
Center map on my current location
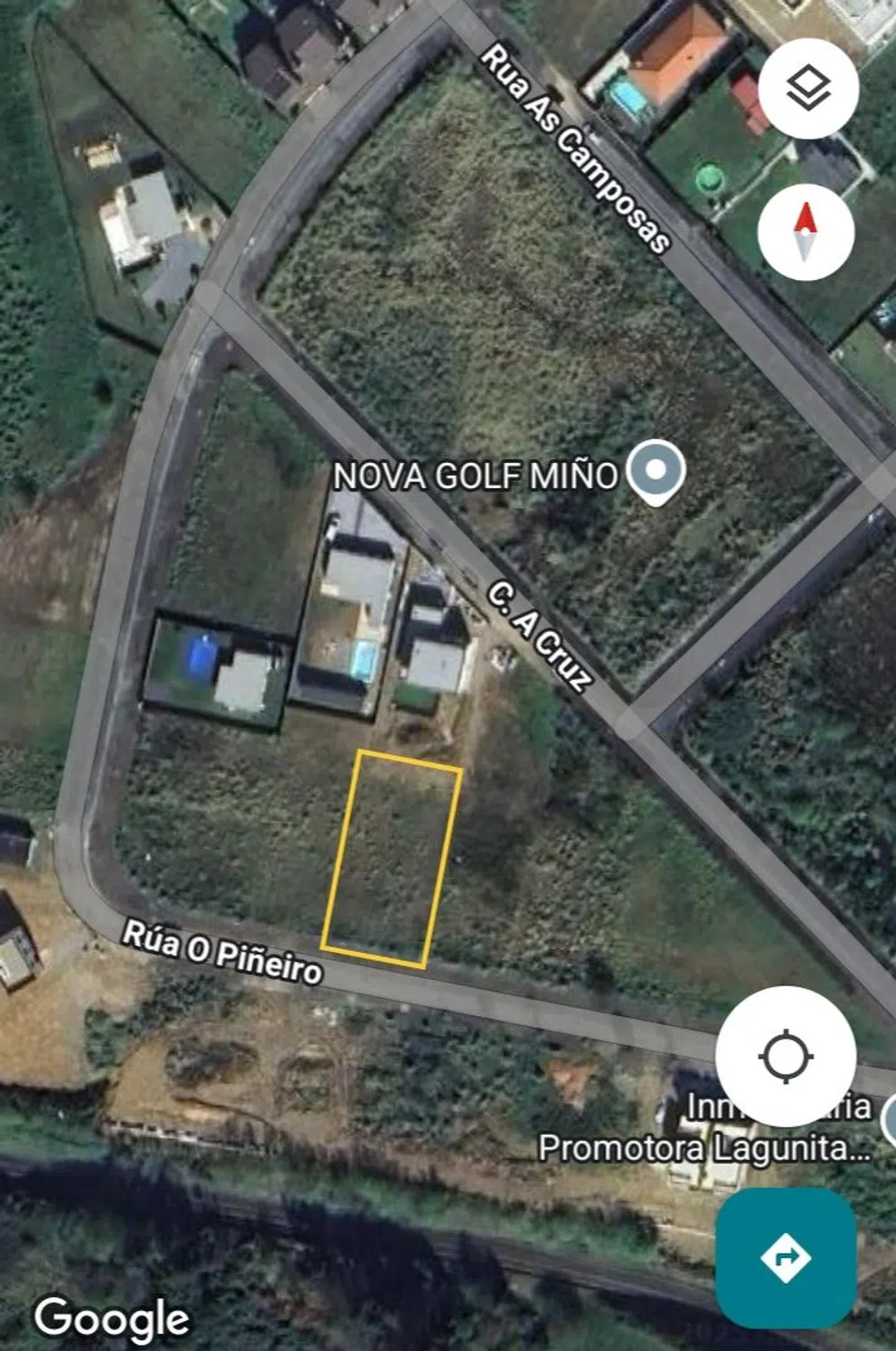coord(785,1056)
